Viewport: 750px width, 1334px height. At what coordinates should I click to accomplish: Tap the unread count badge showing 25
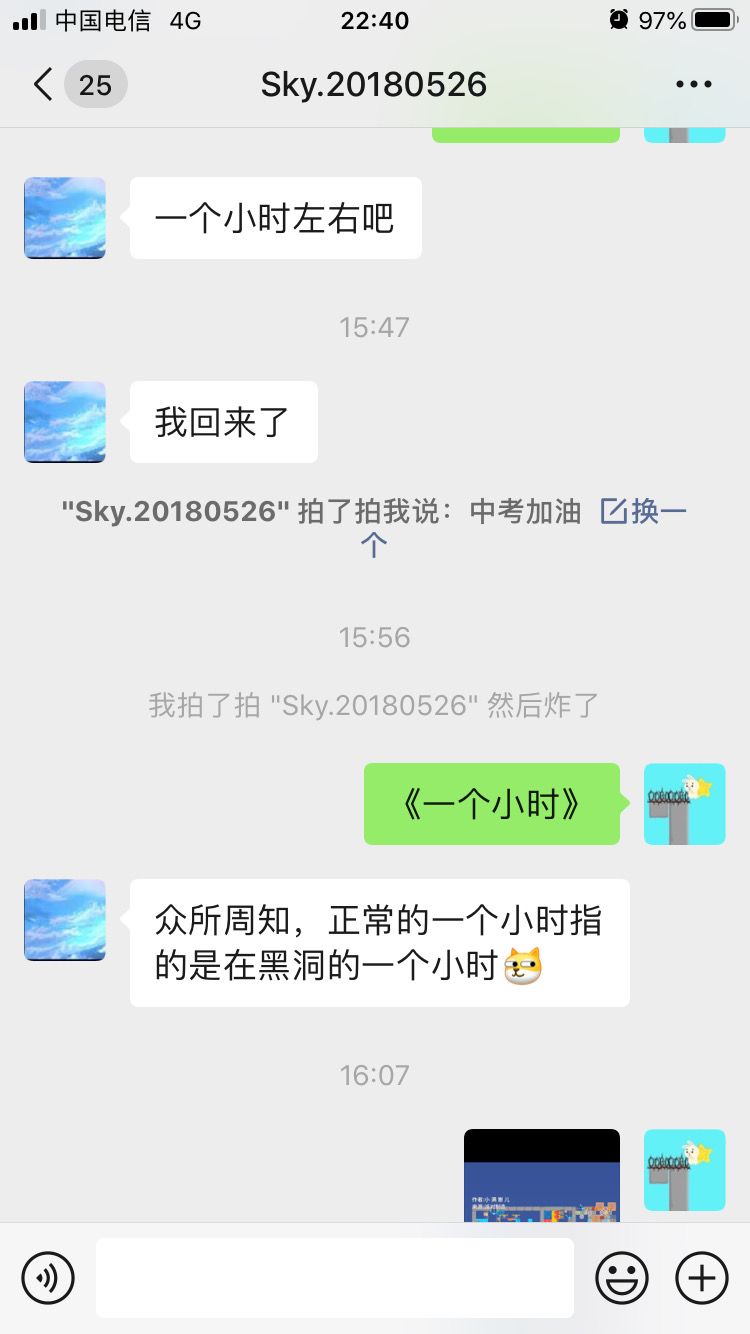95,85
